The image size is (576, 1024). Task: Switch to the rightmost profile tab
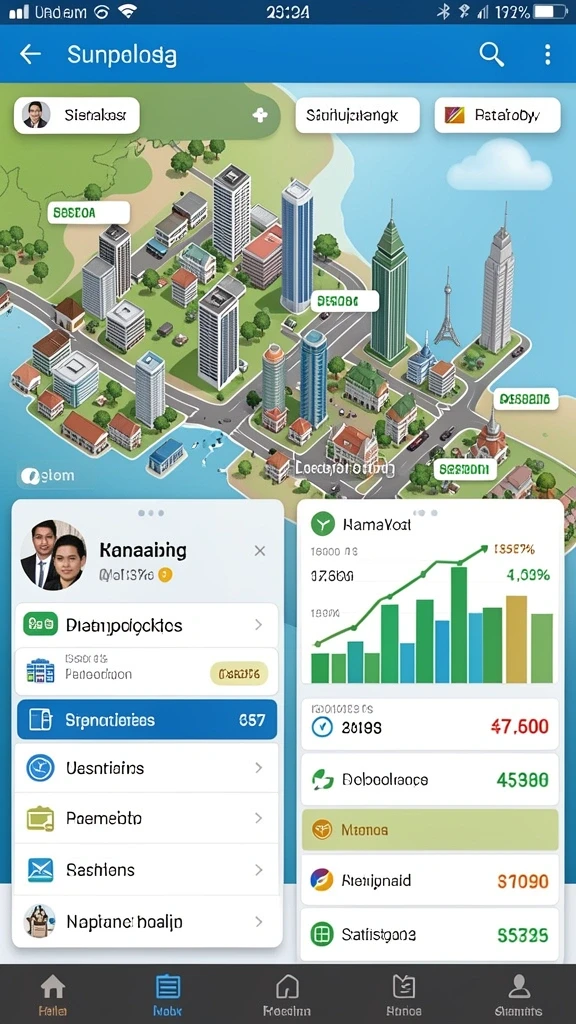519,995
